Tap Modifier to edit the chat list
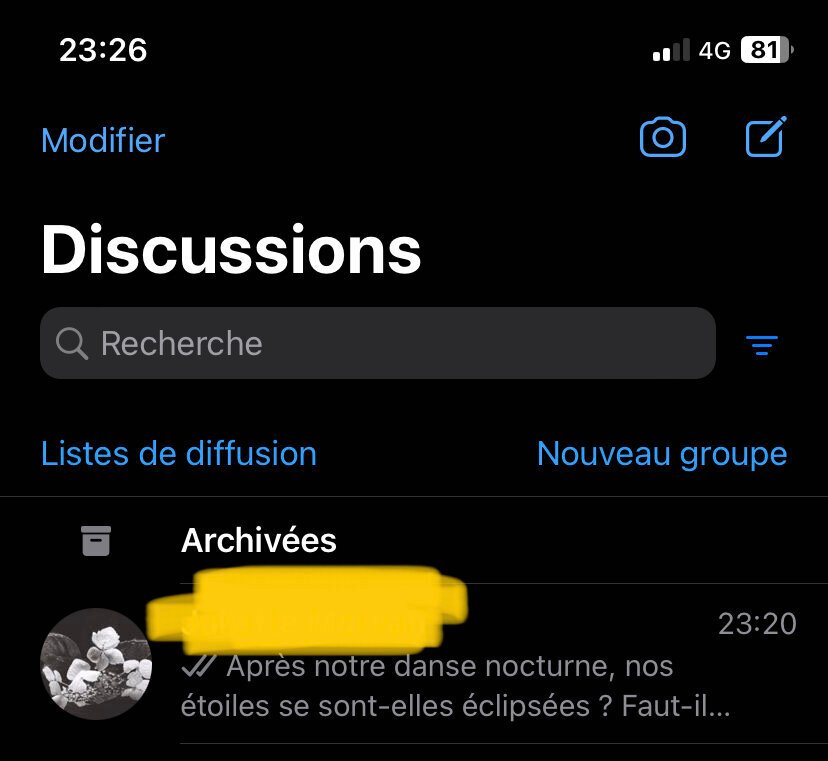The height and width of the screenshot is (761, 828). (x=103, y=140)
